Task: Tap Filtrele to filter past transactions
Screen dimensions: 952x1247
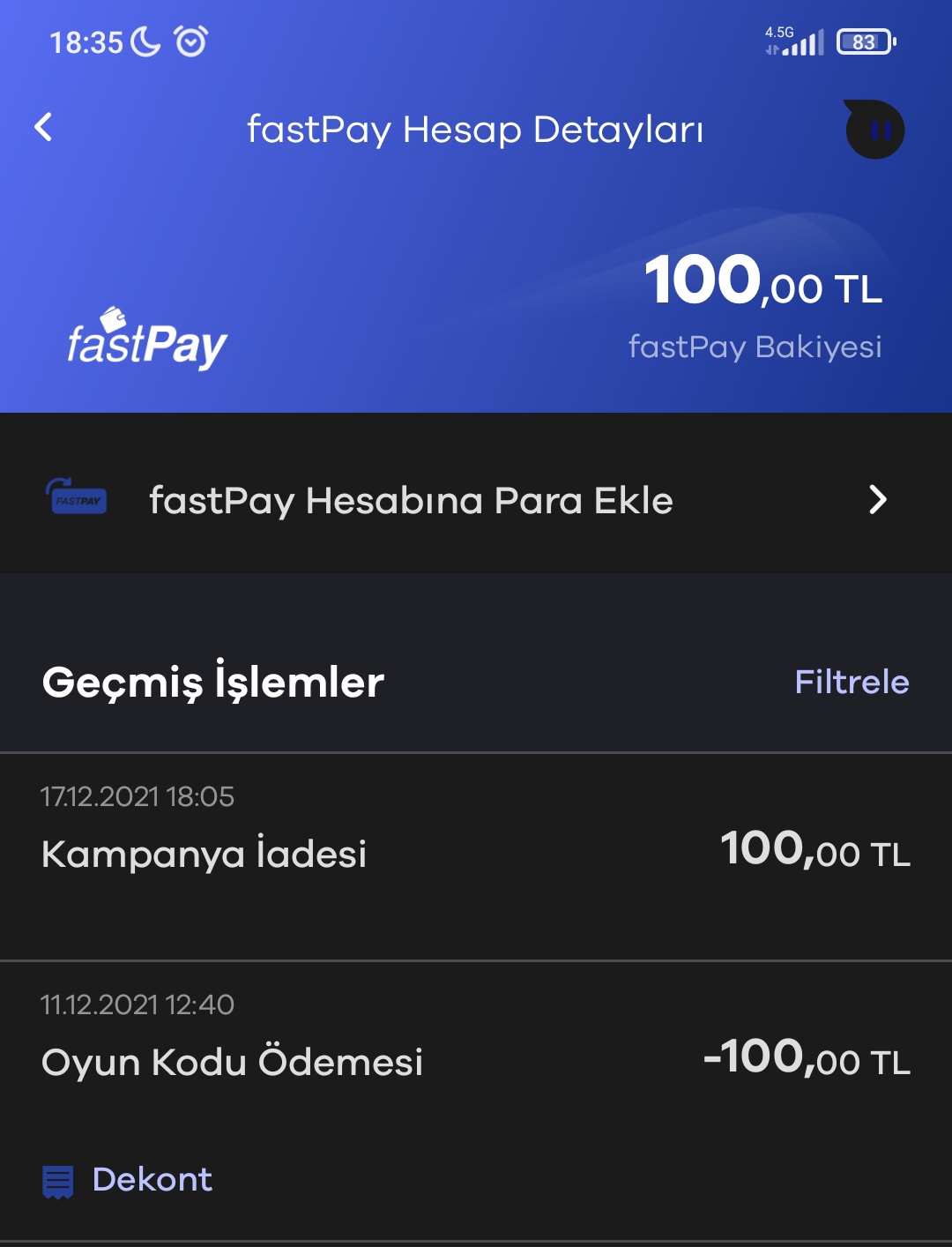Action: (x=852, y=682)
